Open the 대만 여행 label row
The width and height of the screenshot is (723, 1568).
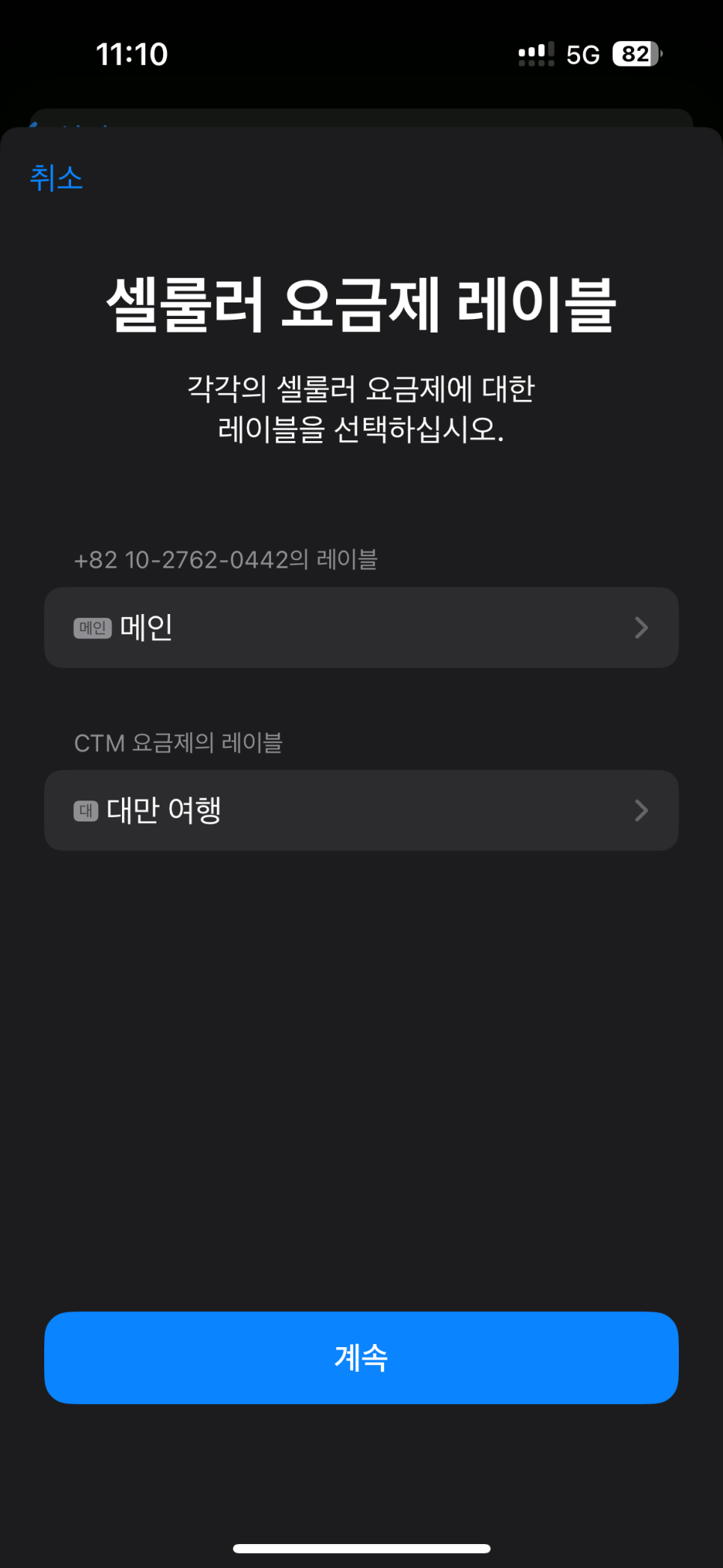tap(361, 810)
